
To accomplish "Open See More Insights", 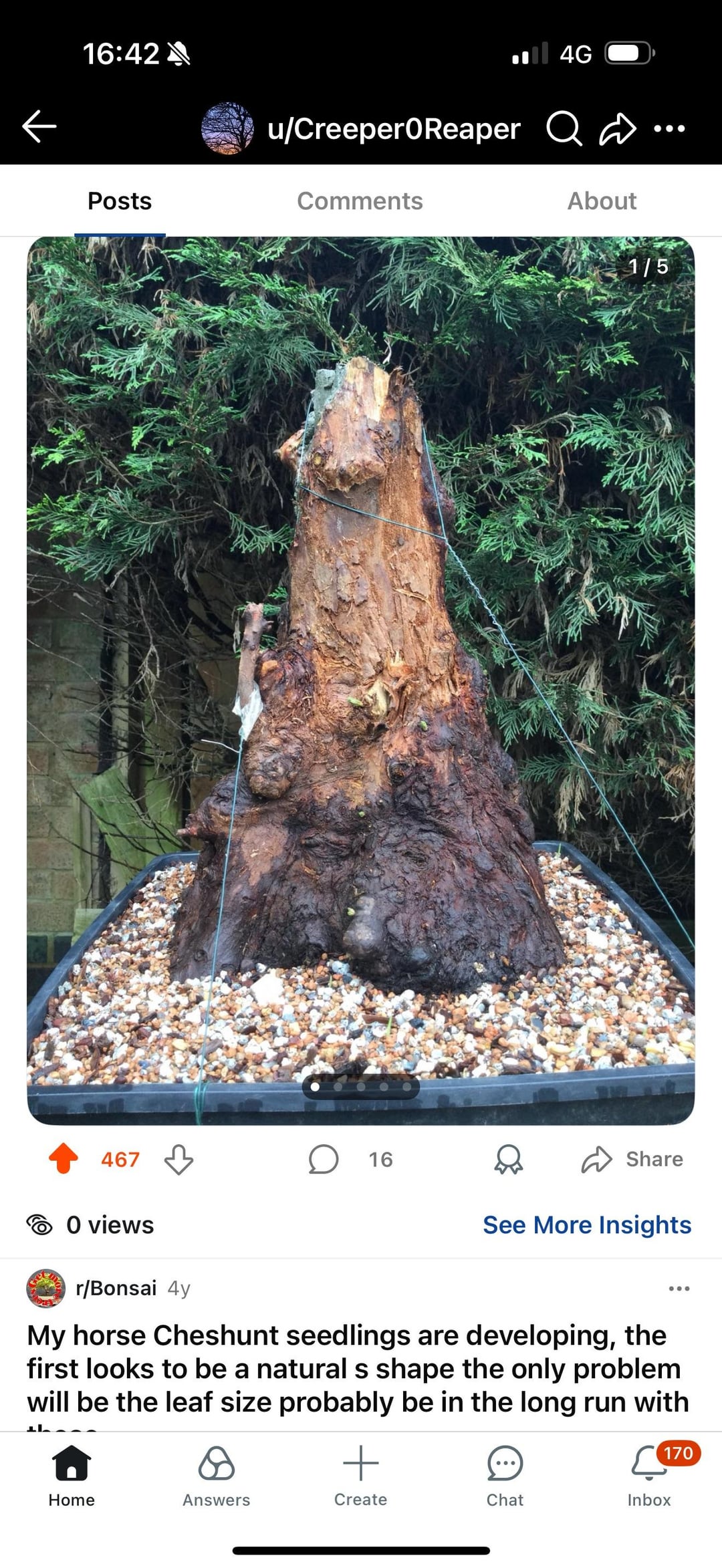I will pos(586,1224).
